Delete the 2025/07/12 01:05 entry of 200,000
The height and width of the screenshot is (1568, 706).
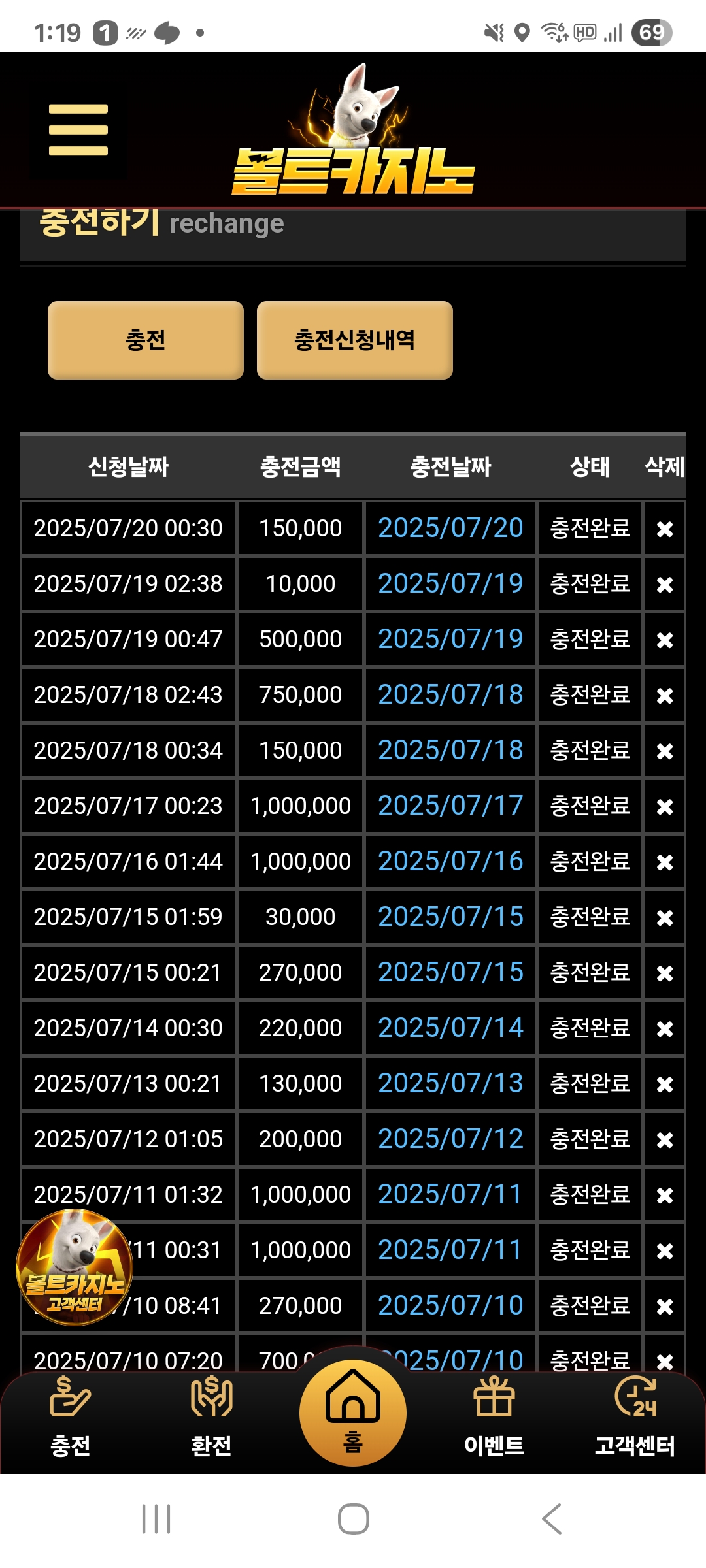[x=665, y=1139]
